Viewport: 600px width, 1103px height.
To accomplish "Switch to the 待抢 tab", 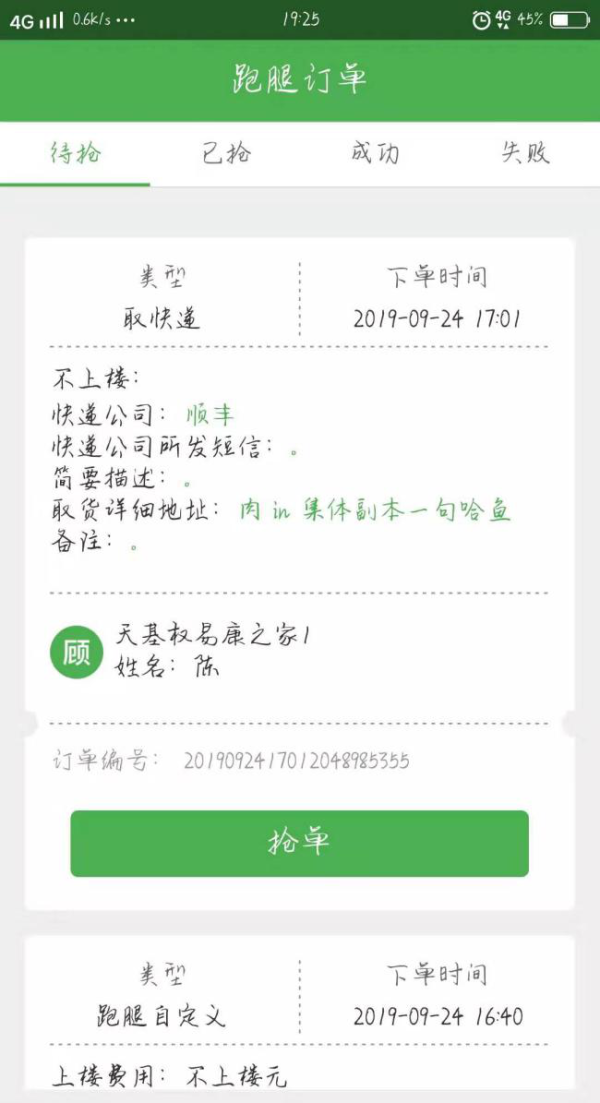I will click(76, 154).
